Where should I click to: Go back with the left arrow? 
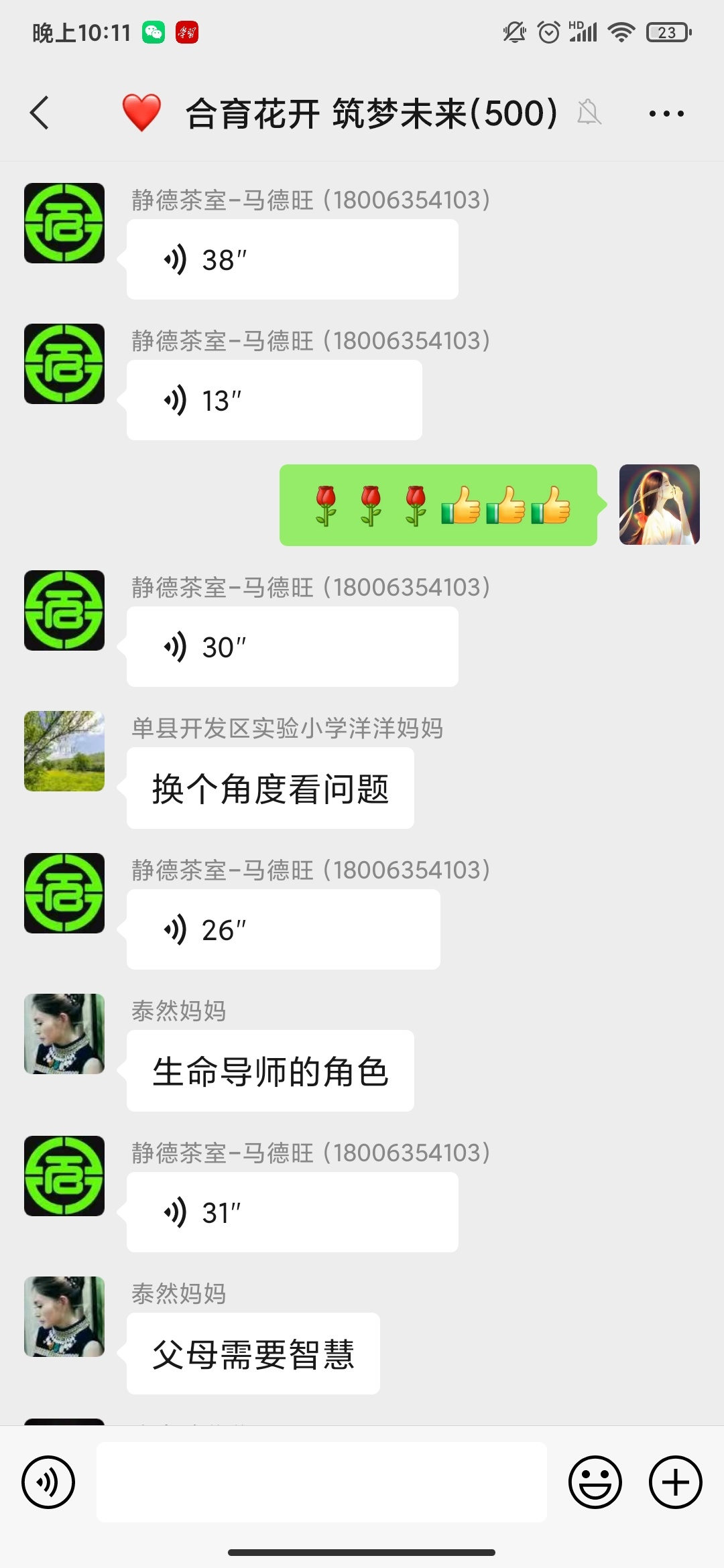coord(38,114)
